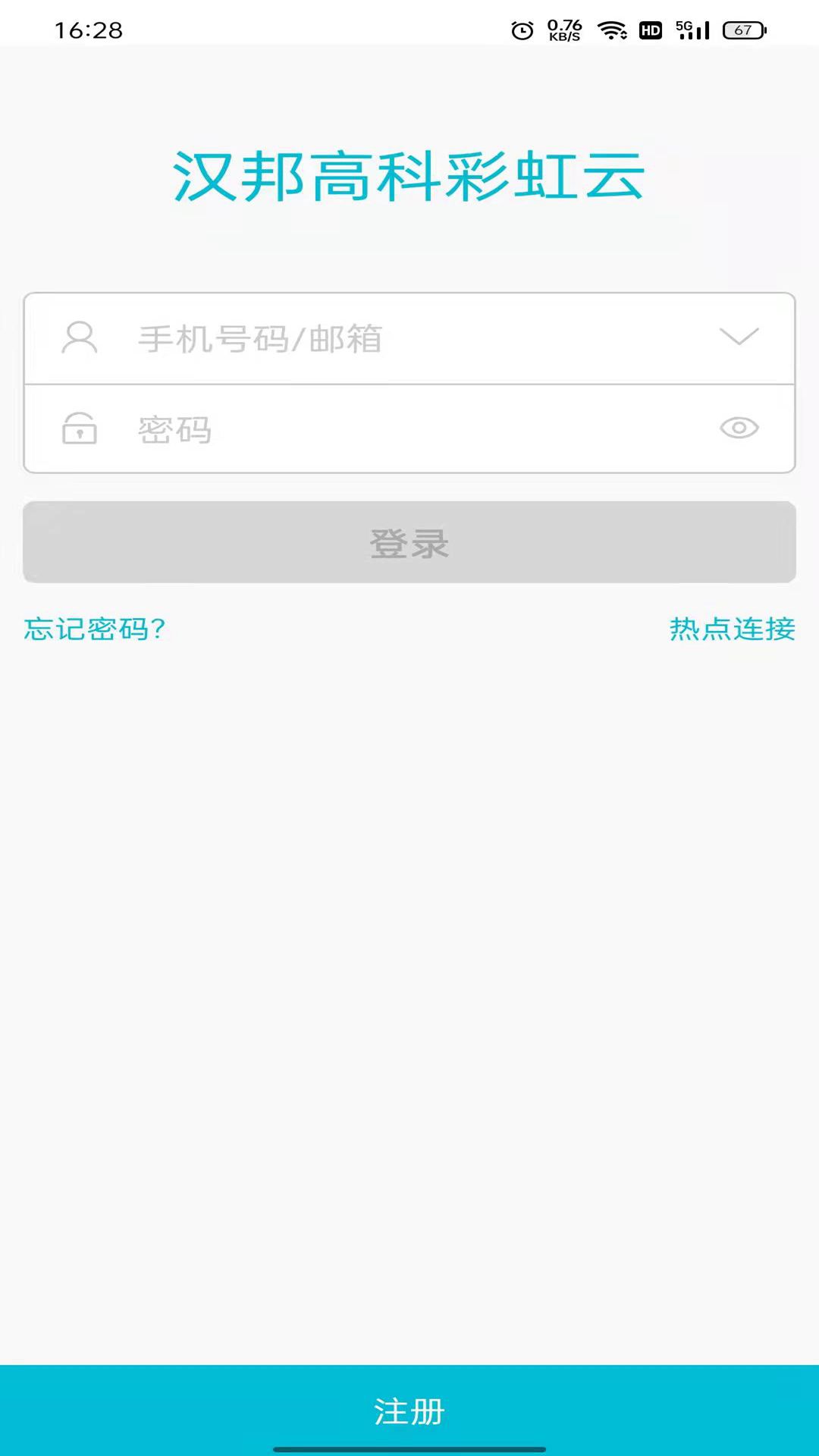The image size is (819, 1456).
Task: Click the person icon in username field
Action: point(80,338)
